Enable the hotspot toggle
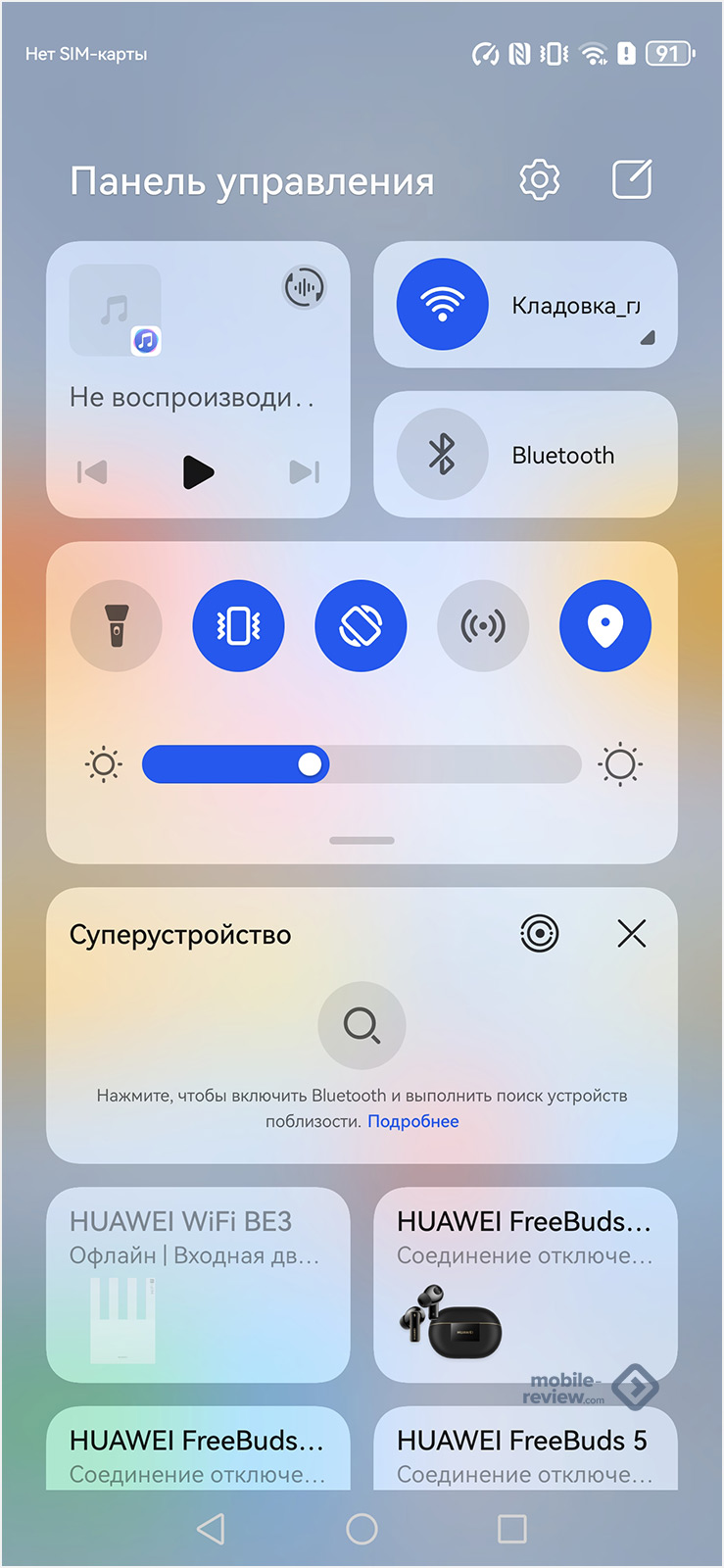Image resolution: width=724 pixels, height=1568 pixels. pyautogui.click(x=483, y=626)
